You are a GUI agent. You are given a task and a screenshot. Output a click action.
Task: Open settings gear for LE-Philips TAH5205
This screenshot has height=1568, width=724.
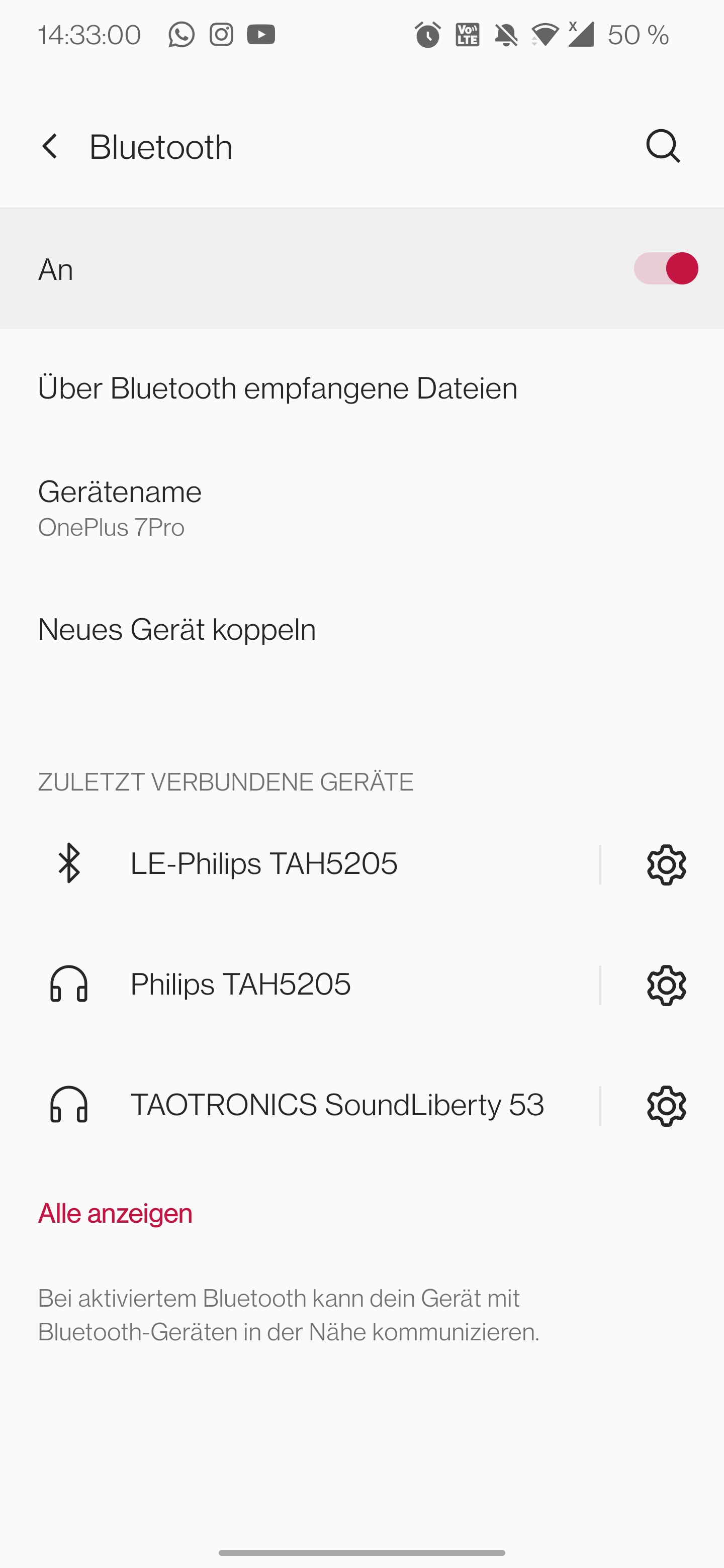(x=666, y=864)
